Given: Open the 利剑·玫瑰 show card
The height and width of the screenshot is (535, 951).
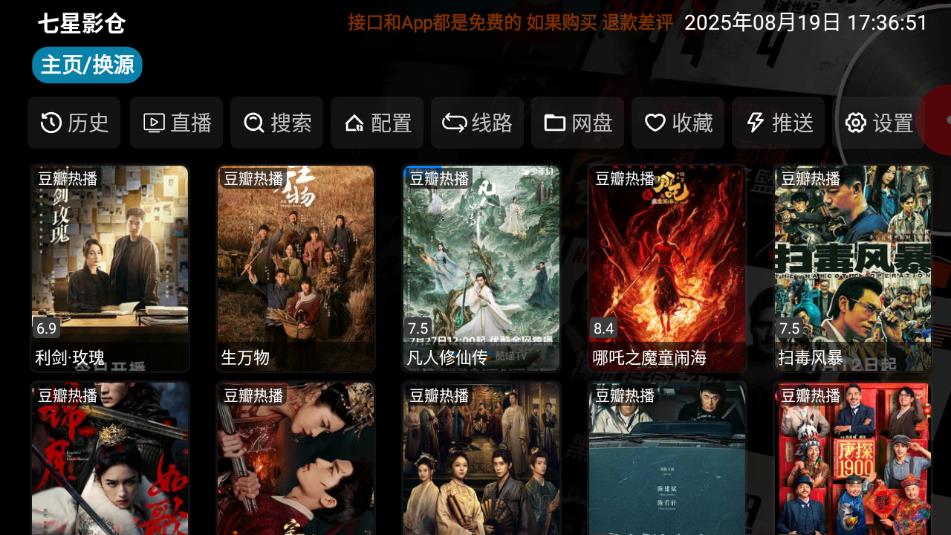Looking at the screenshot, I should coord(110,267).
